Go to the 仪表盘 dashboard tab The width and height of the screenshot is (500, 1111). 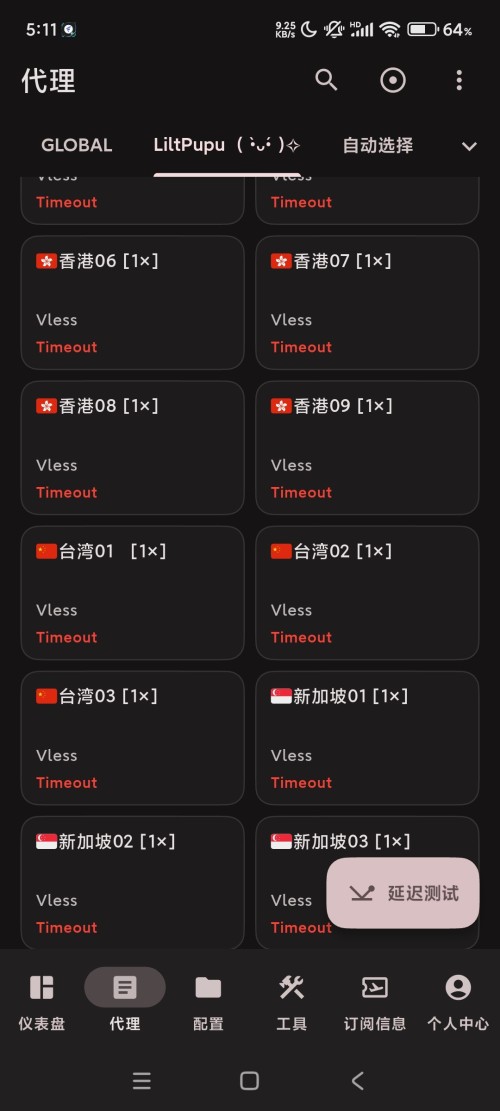pyautogui.click(x=42, y=1002)
